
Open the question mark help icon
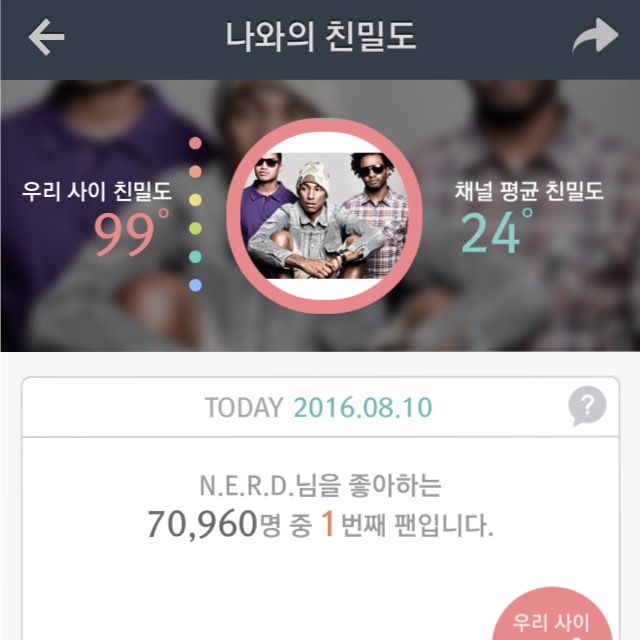pyautogui.click(x=587, y=406)
